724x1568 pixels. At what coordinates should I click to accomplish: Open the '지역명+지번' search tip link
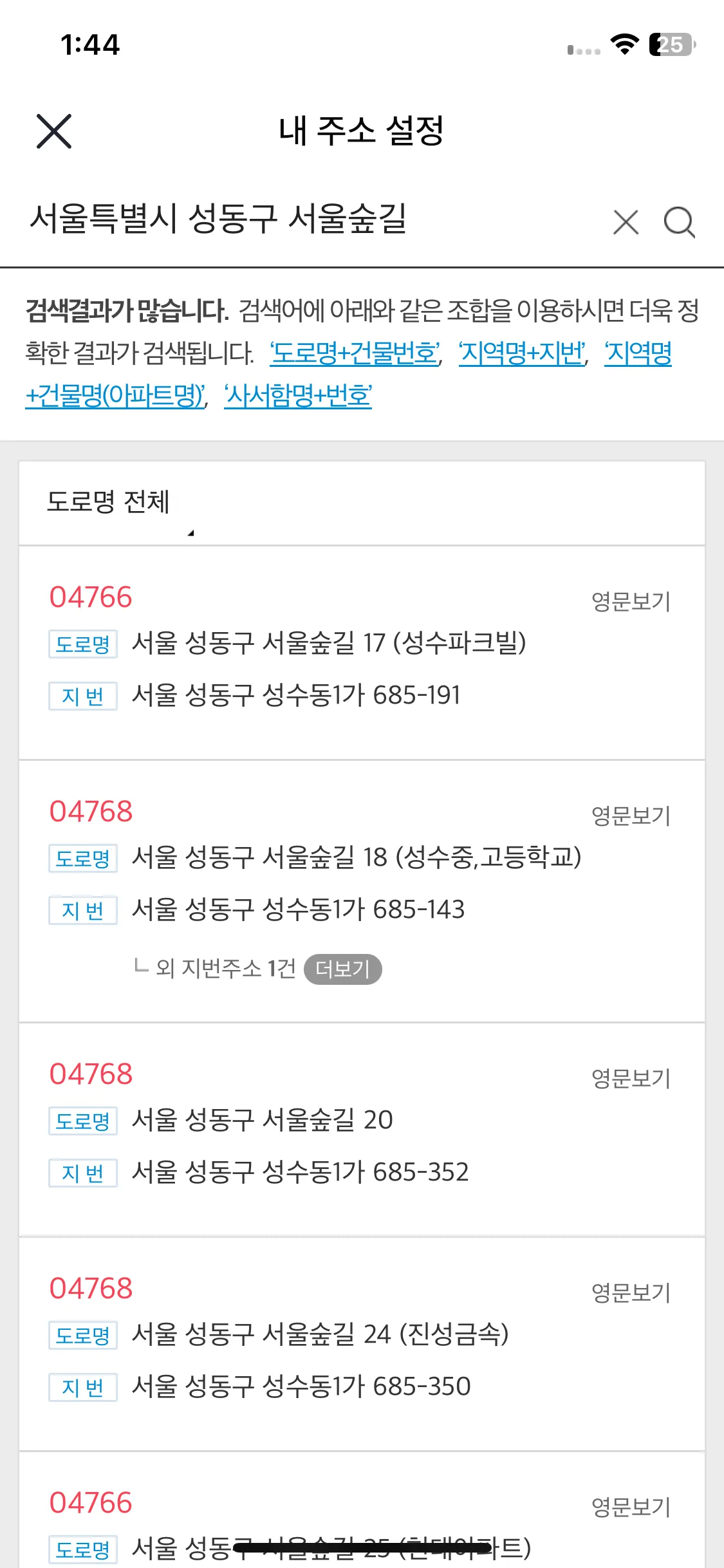click(x=522, y=353)
